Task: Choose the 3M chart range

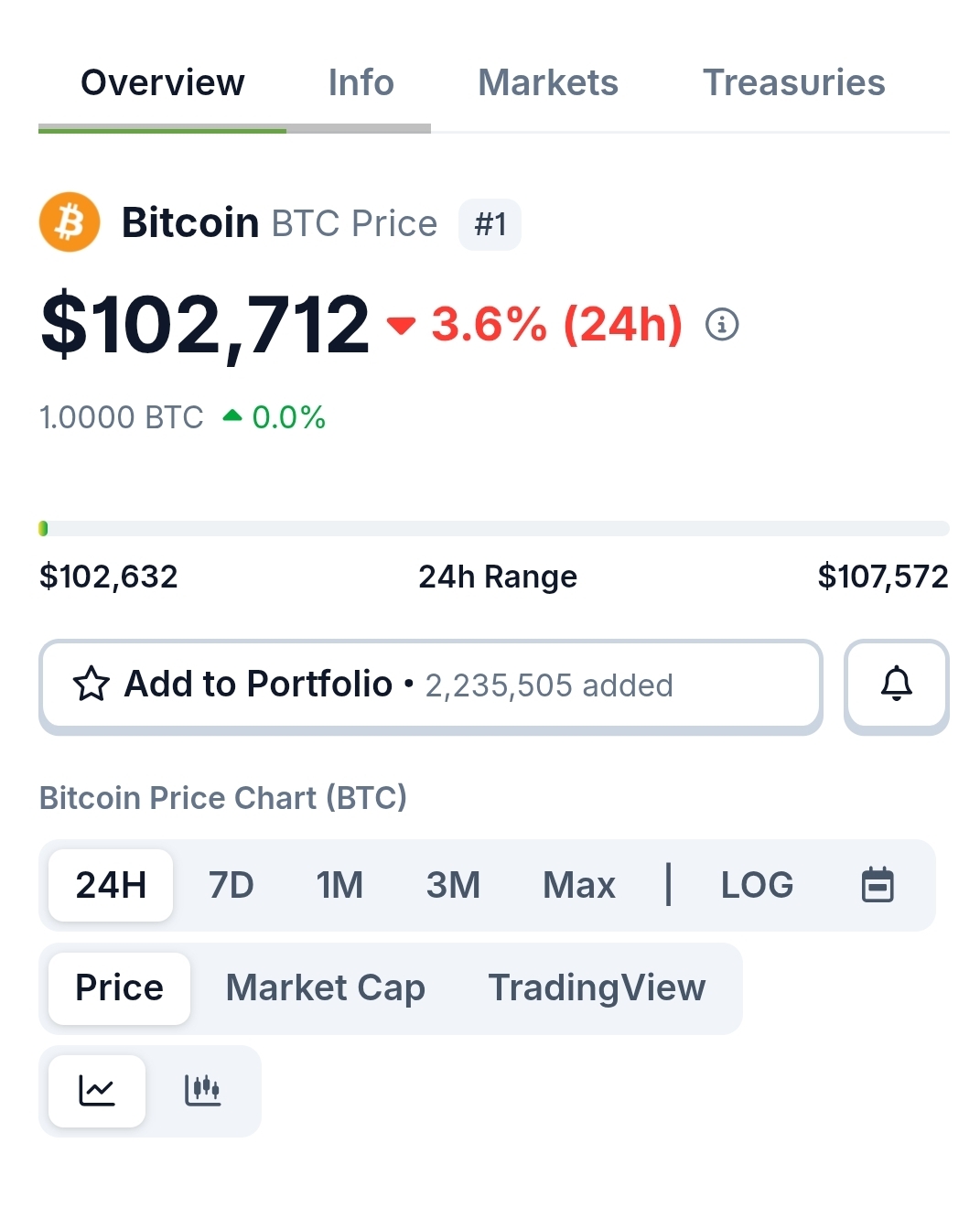Action: point(453,885)
